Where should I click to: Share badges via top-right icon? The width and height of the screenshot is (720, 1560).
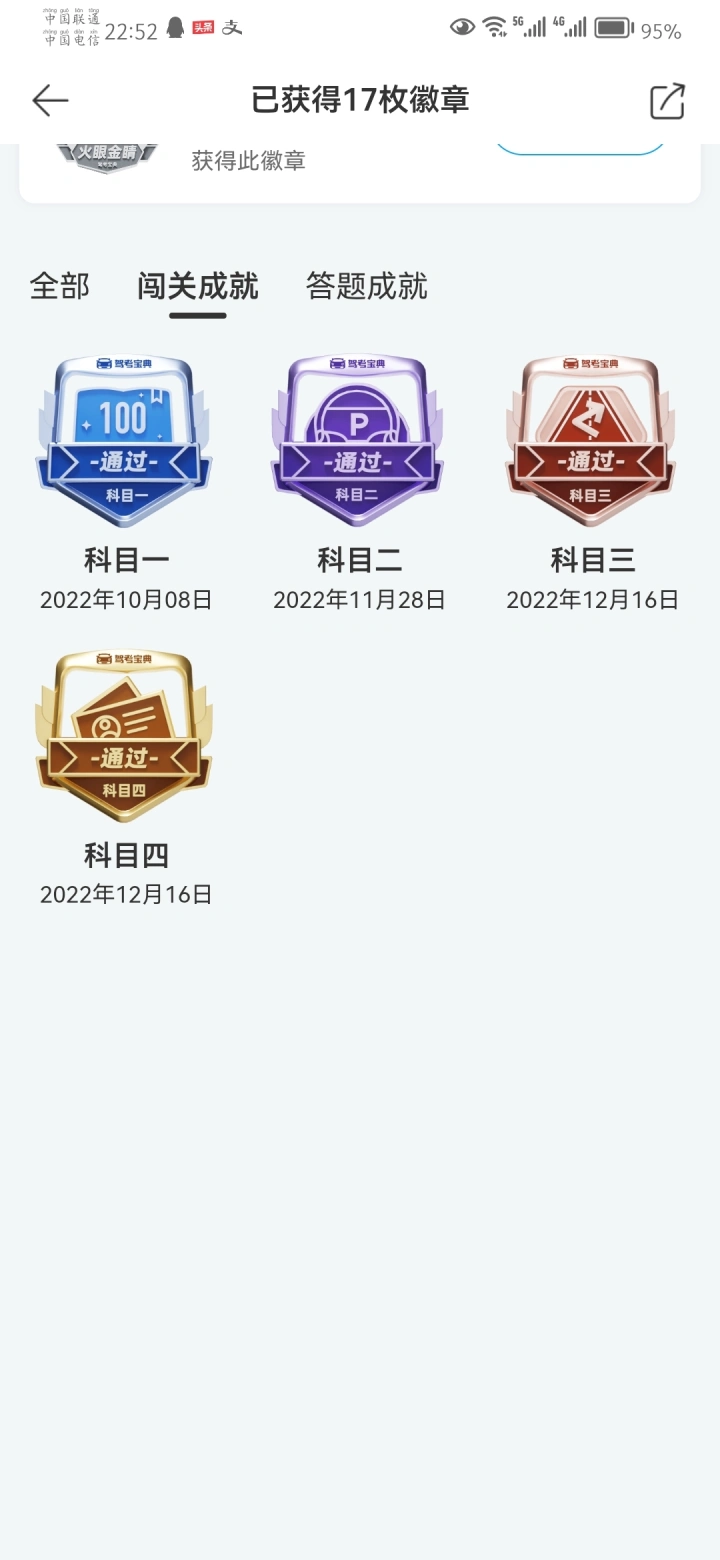[667, 101]
